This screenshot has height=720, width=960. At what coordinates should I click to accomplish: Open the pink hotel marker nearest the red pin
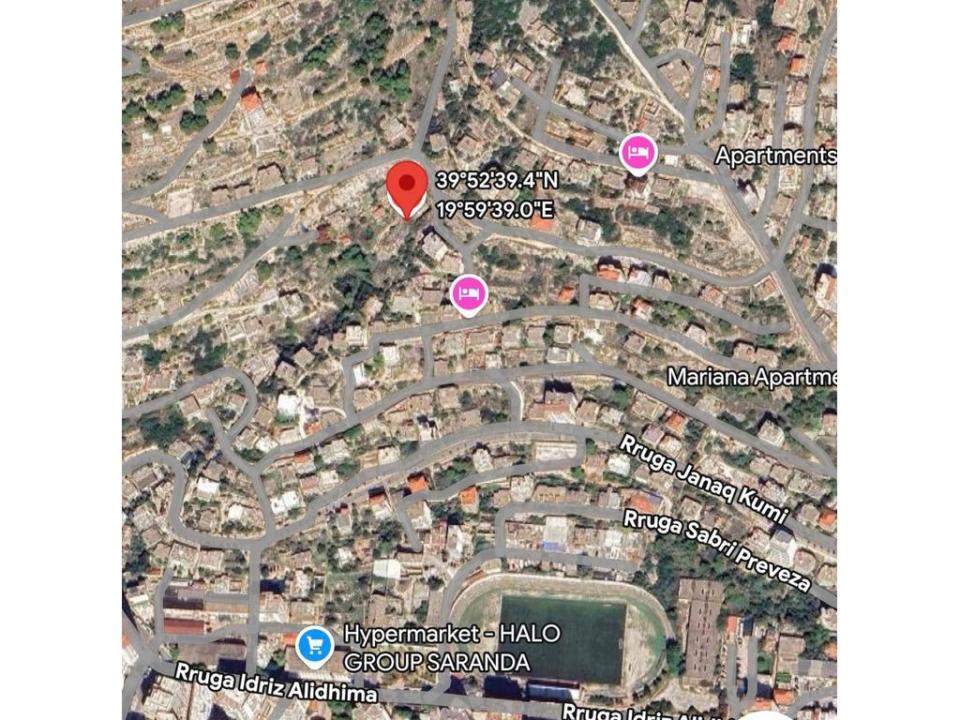pyautogui.click(x=468, y=293)
